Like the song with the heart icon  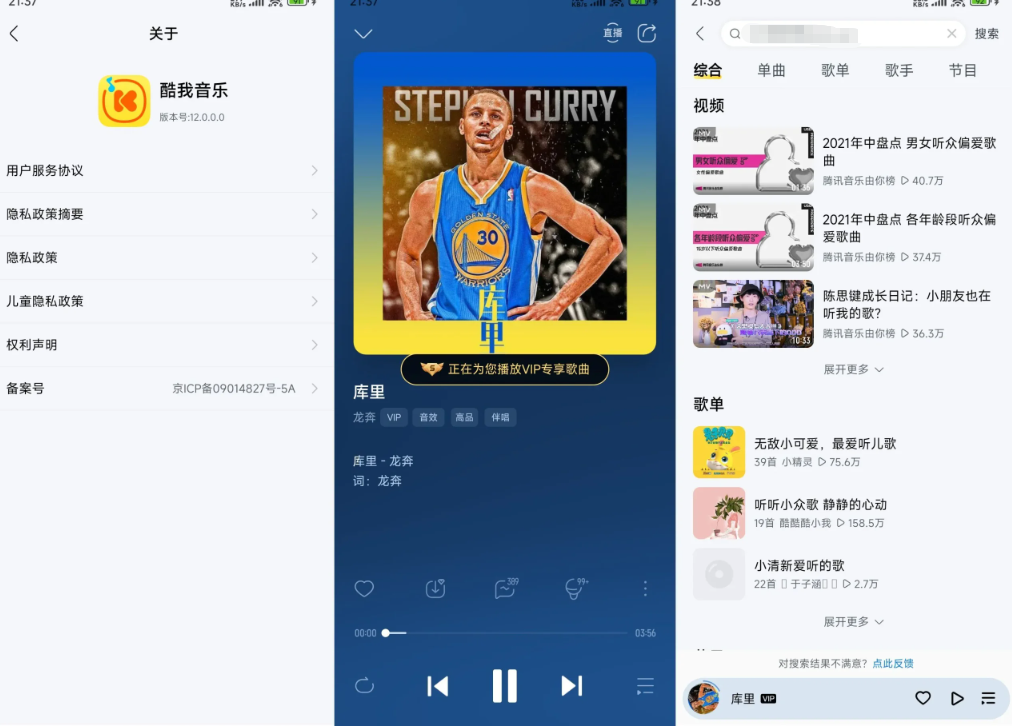coord(364,589)
